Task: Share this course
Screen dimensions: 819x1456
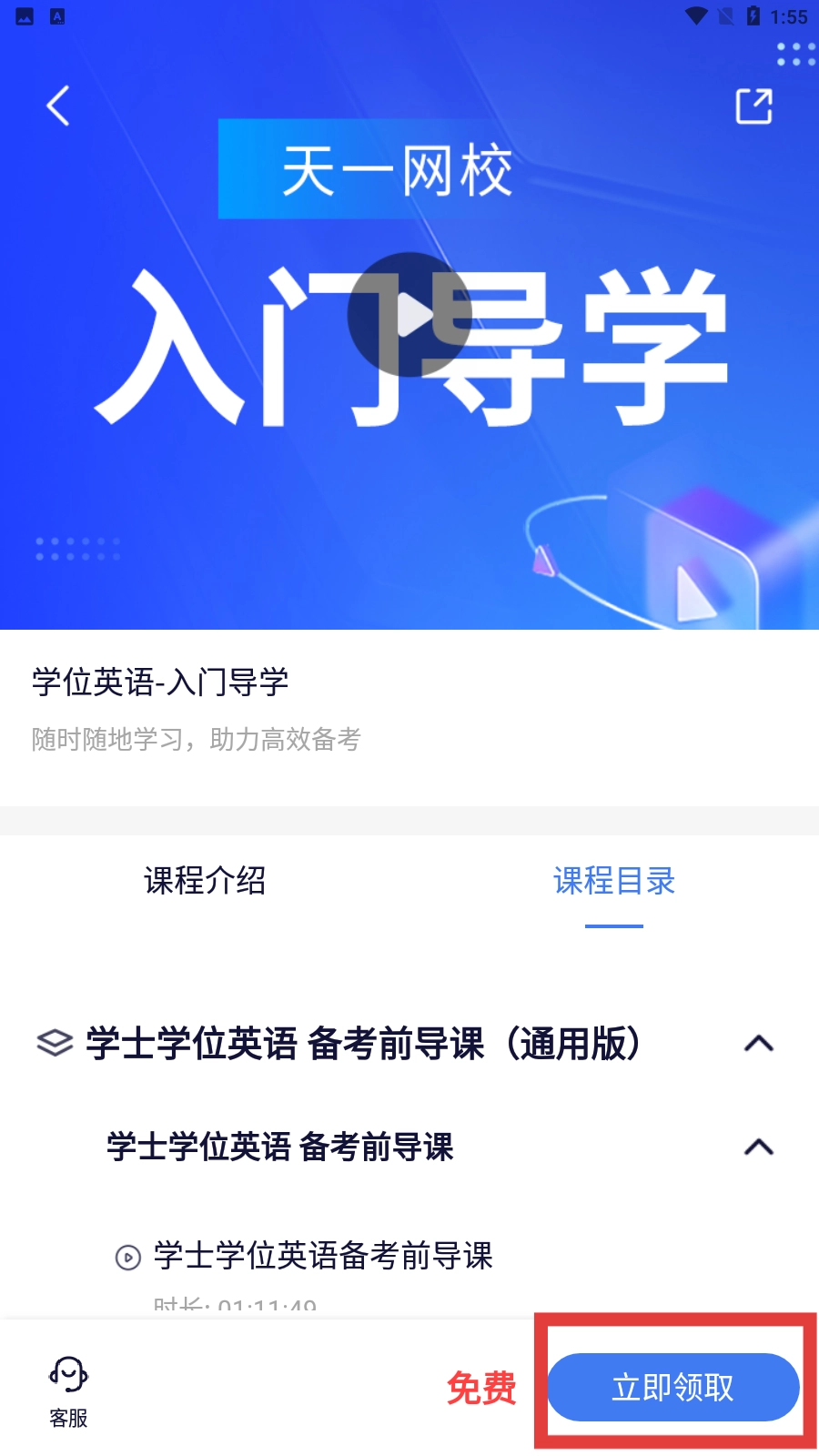Action: coord(753,106)
